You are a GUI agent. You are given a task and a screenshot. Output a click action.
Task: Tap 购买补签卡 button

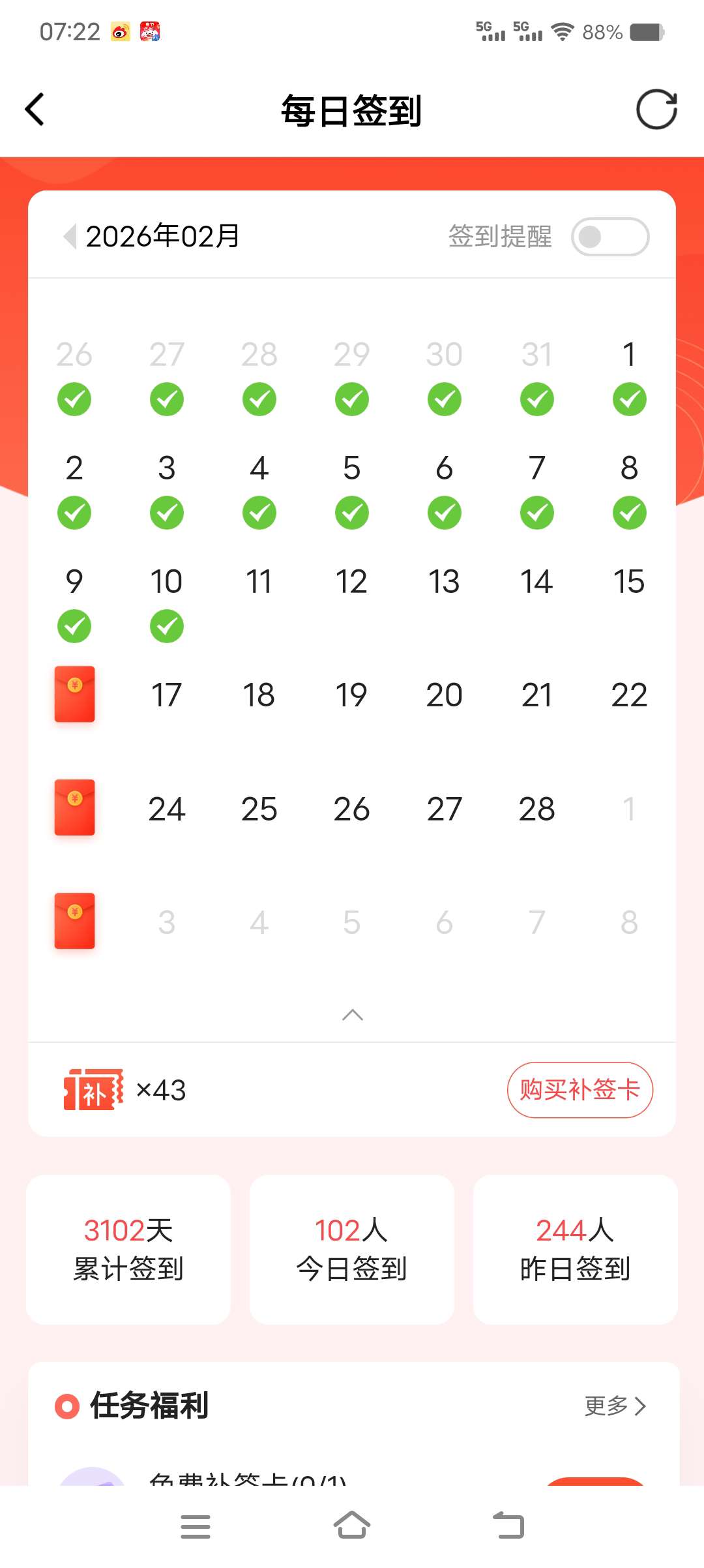point(579,1090)
